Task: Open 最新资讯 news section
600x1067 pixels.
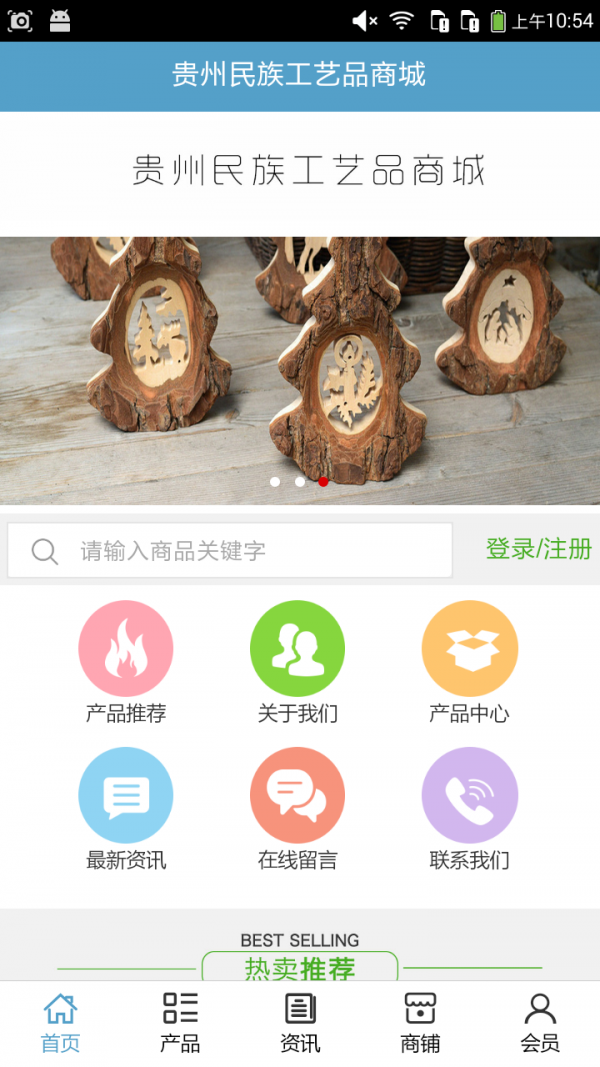Action: coord(126,796)
